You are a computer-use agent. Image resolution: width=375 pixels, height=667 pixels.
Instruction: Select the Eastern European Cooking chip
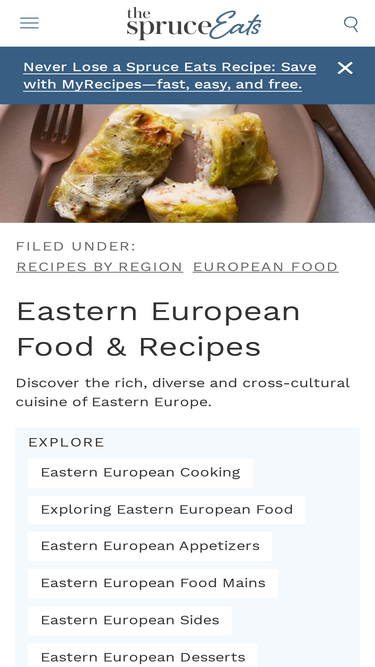tap(140, 473)
